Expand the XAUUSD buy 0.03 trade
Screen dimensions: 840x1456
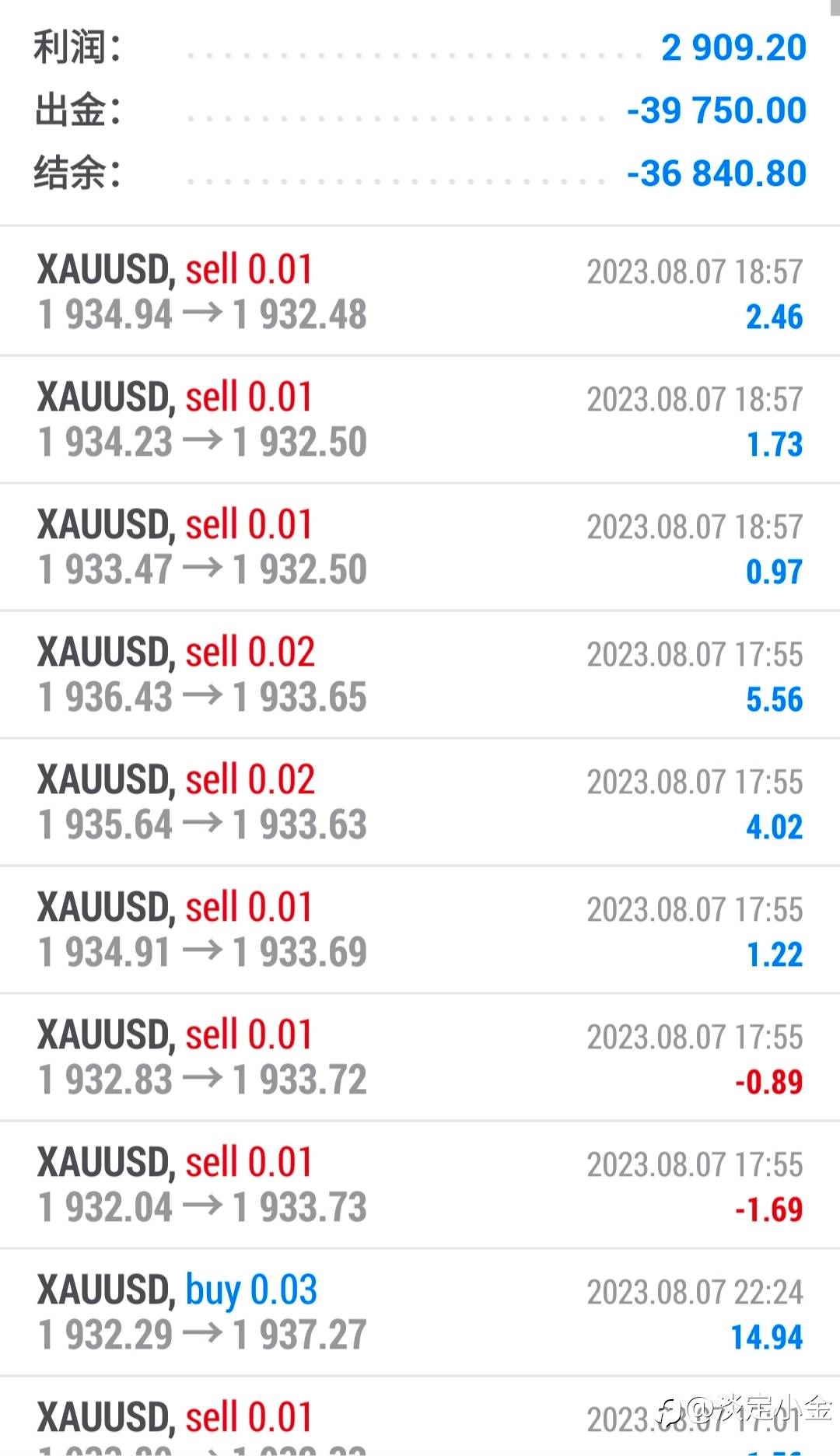point(420,1312)
